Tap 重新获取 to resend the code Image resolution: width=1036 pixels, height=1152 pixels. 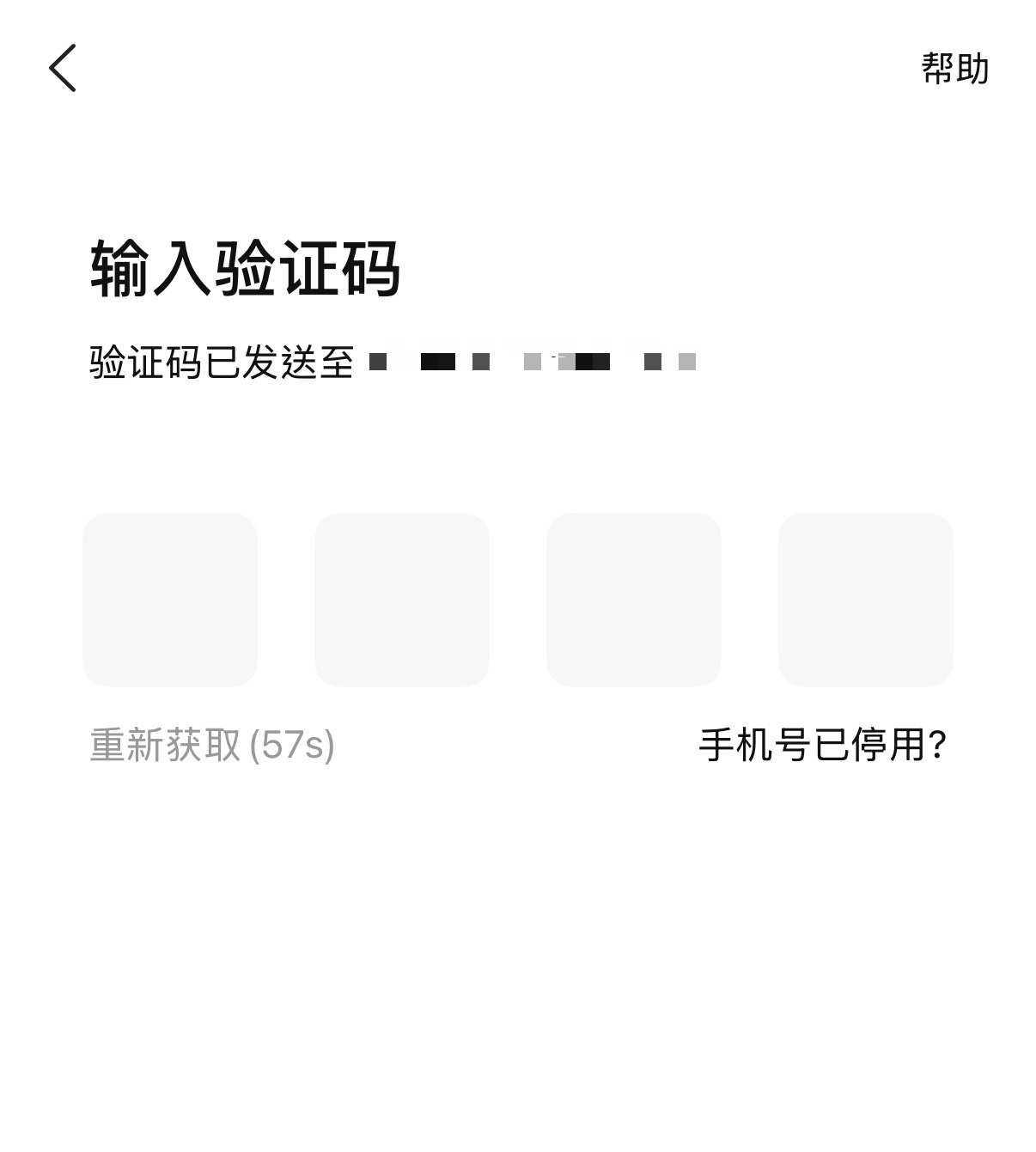[212, 745]
